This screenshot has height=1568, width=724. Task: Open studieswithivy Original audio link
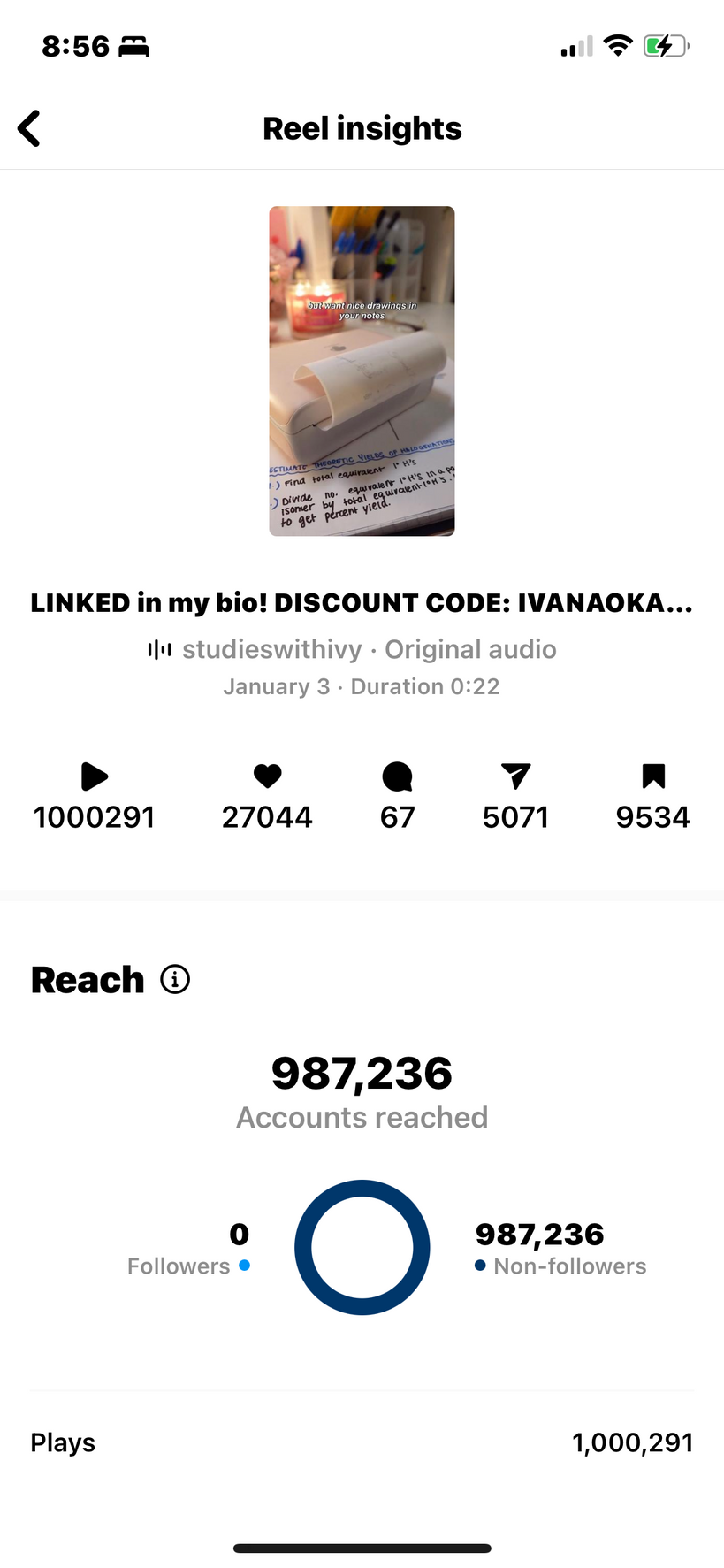(352, 649)
